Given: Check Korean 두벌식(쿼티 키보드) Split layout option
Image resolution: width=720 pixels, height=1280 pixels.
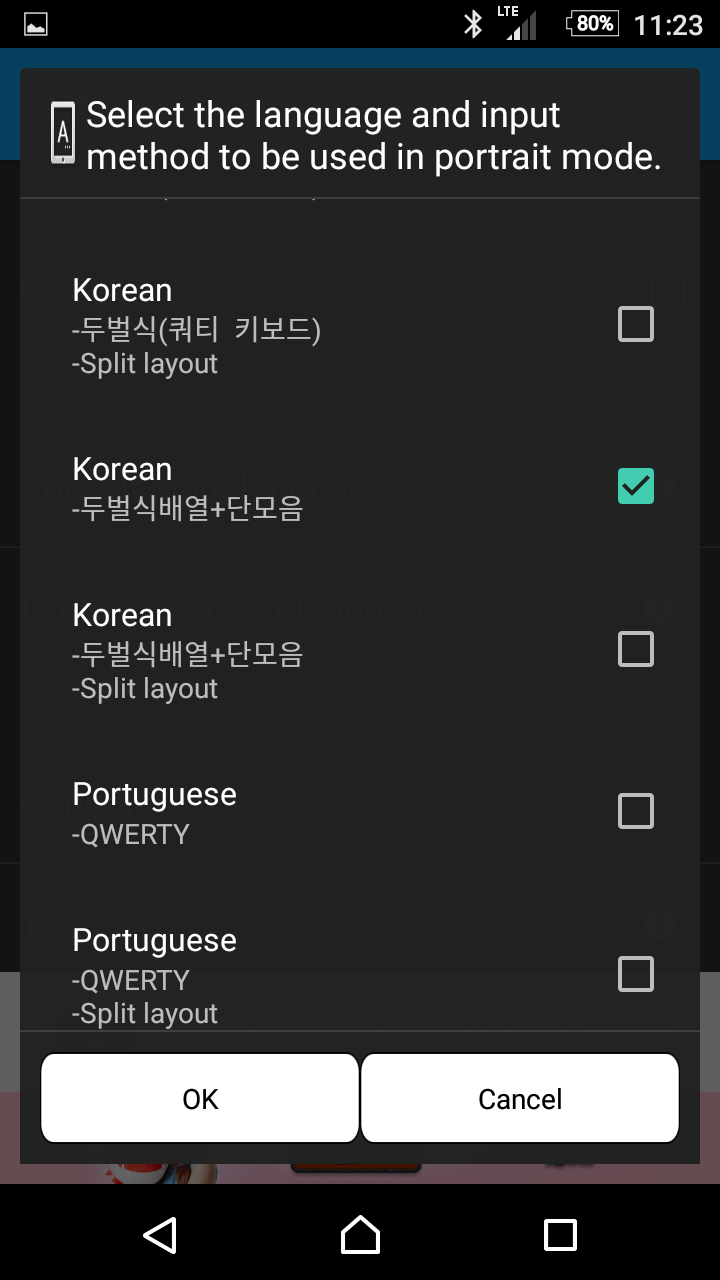Looking at the screenshot, I should [x=636, y=324].
